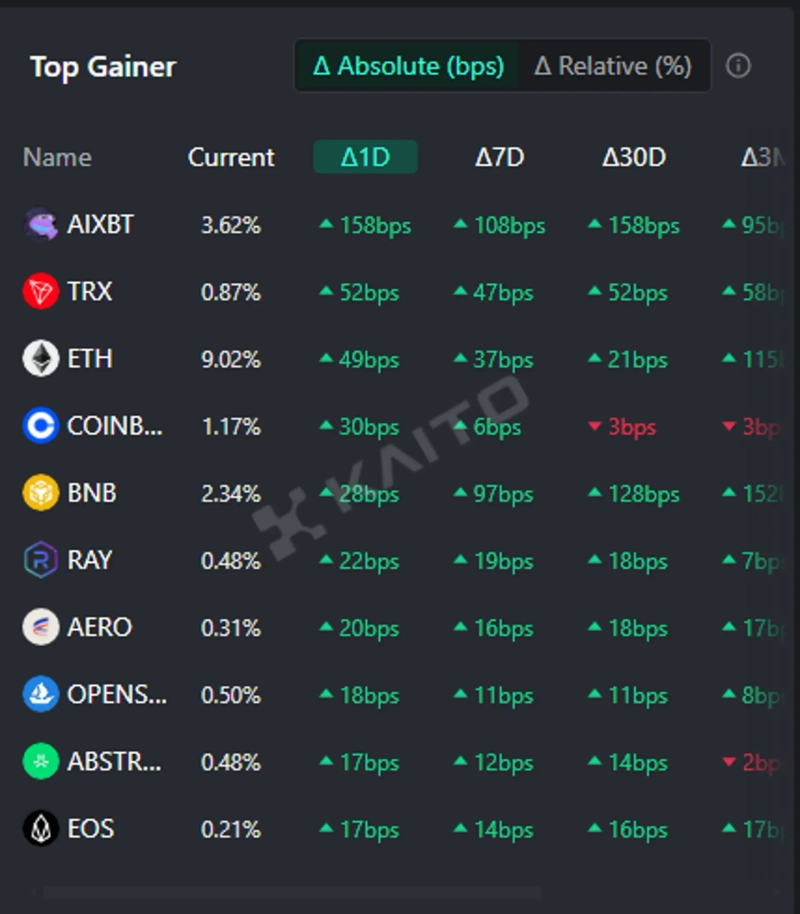Open the OPENS... row

(x=116, y=694)
